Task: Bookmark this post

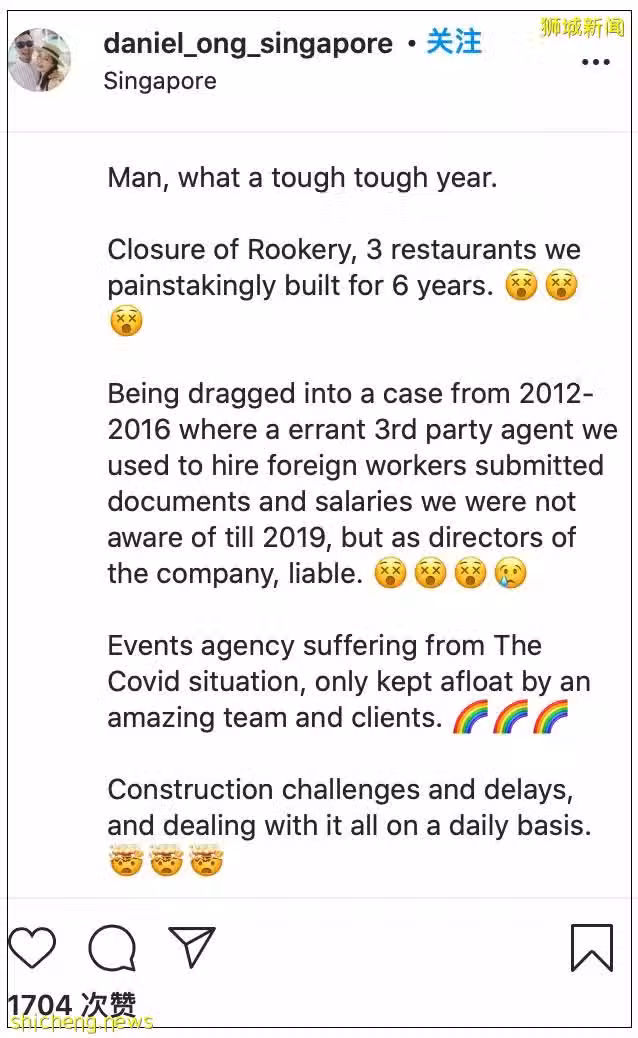Action: point(592,947)
